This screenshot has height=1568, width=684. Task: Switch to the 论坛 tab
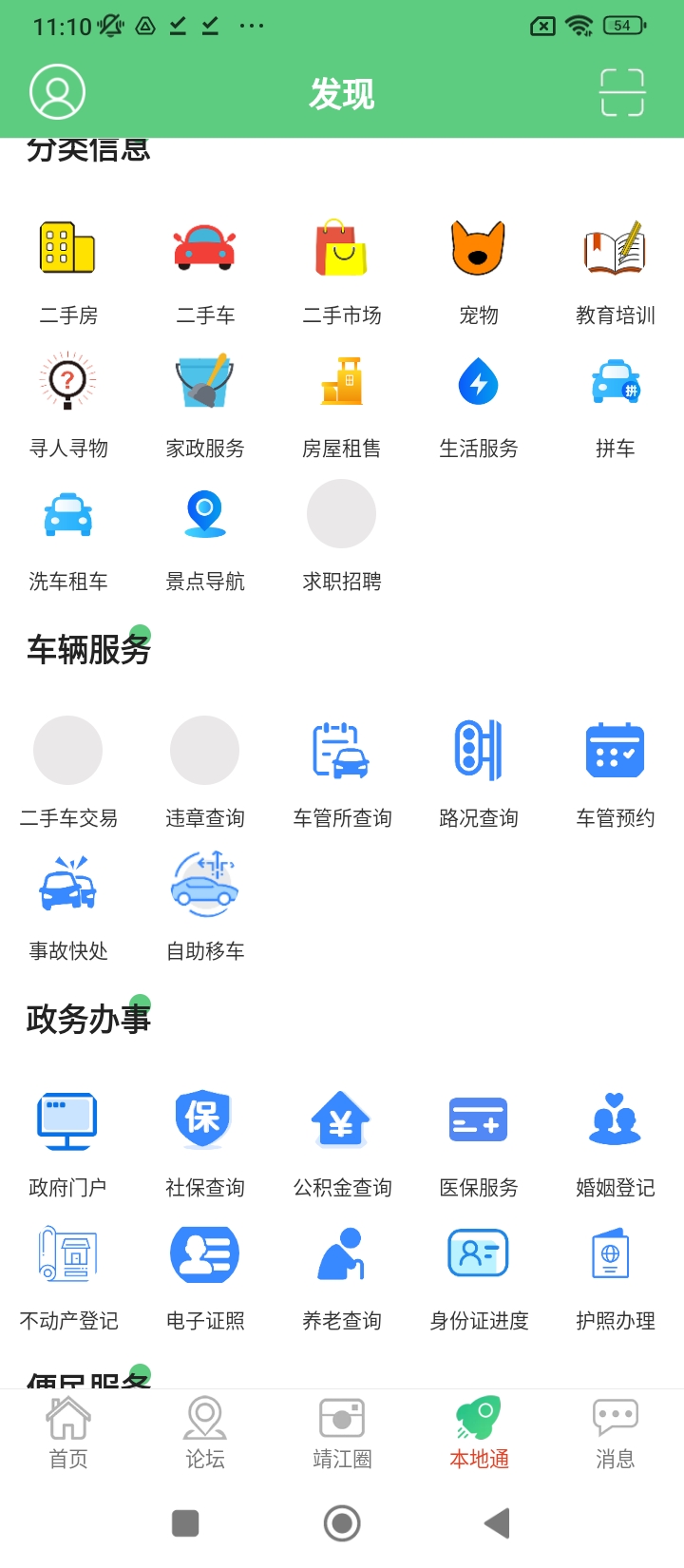(x=205, y=1433)
